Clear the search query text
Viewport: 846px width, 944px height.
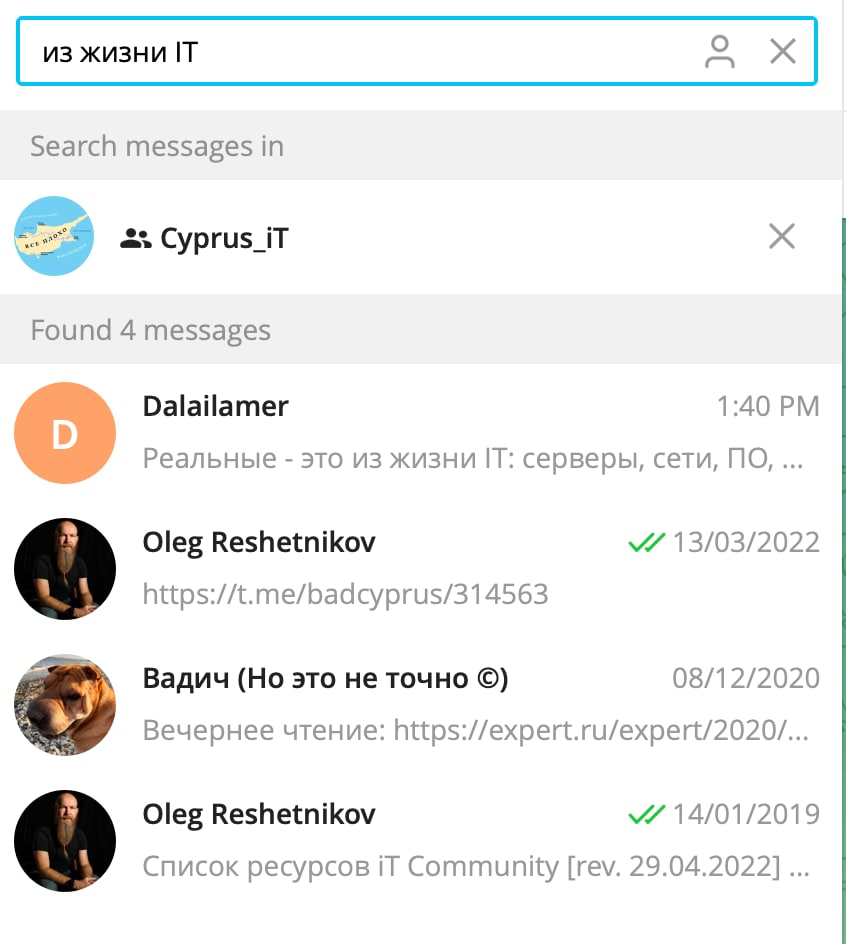tap(783, 51)
